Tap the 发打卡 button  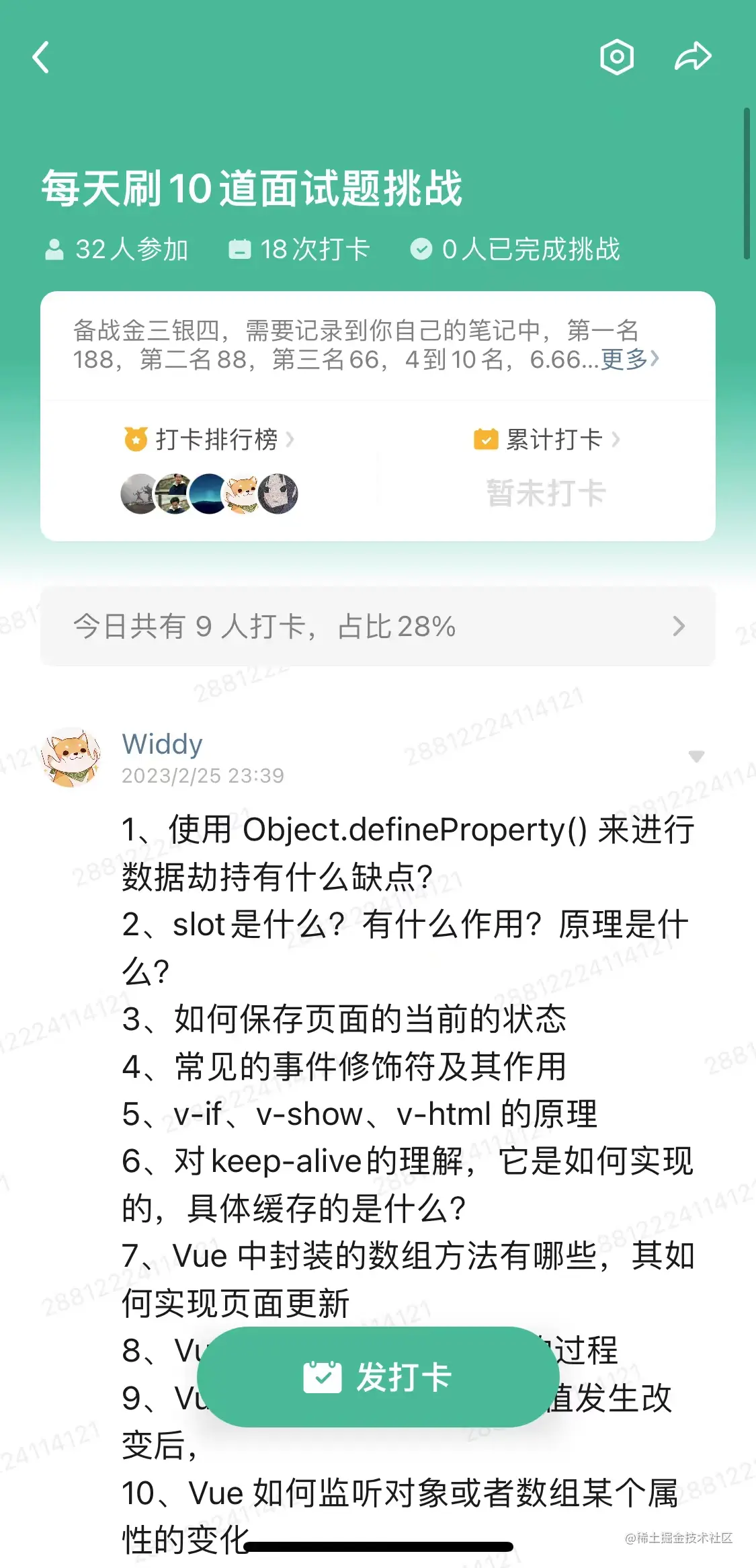pos(378,1377)
